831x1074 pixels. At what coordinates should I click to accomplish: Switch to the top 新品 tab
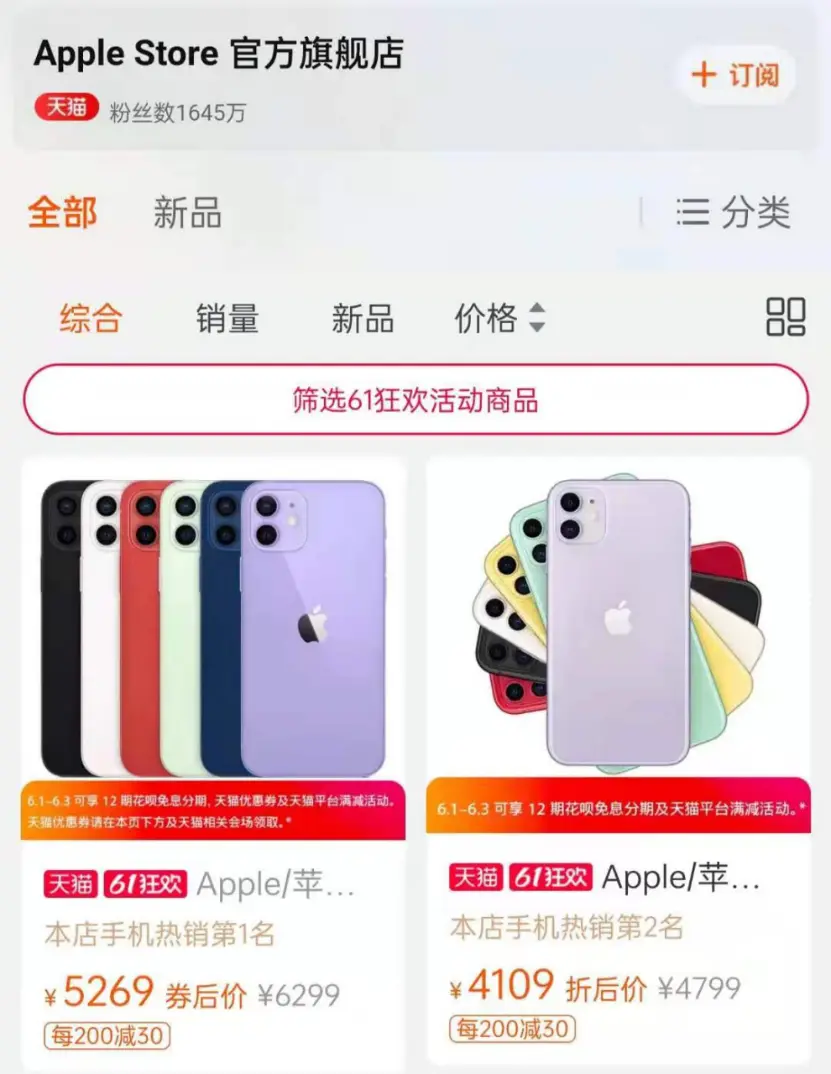187,212
